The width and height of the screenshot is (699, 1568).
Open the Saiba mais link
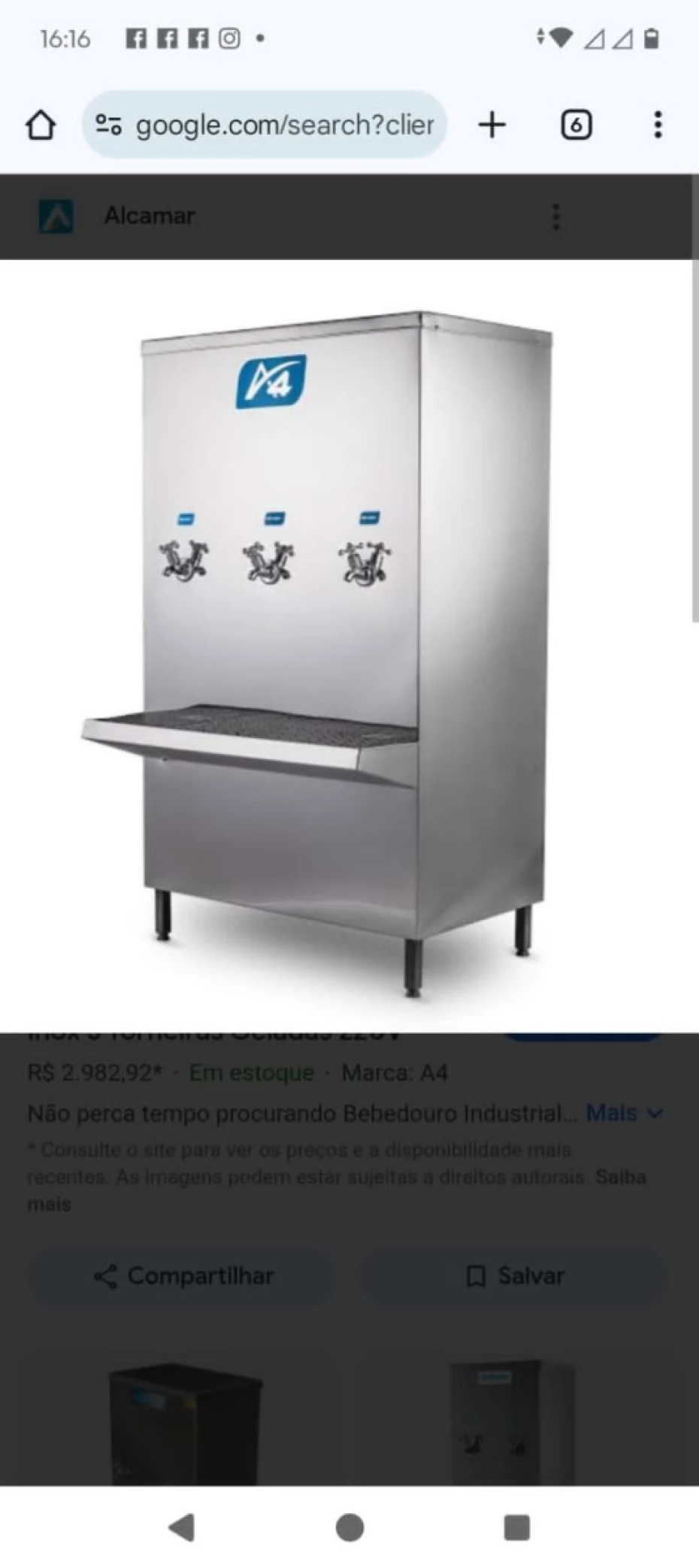[620, 1176]
